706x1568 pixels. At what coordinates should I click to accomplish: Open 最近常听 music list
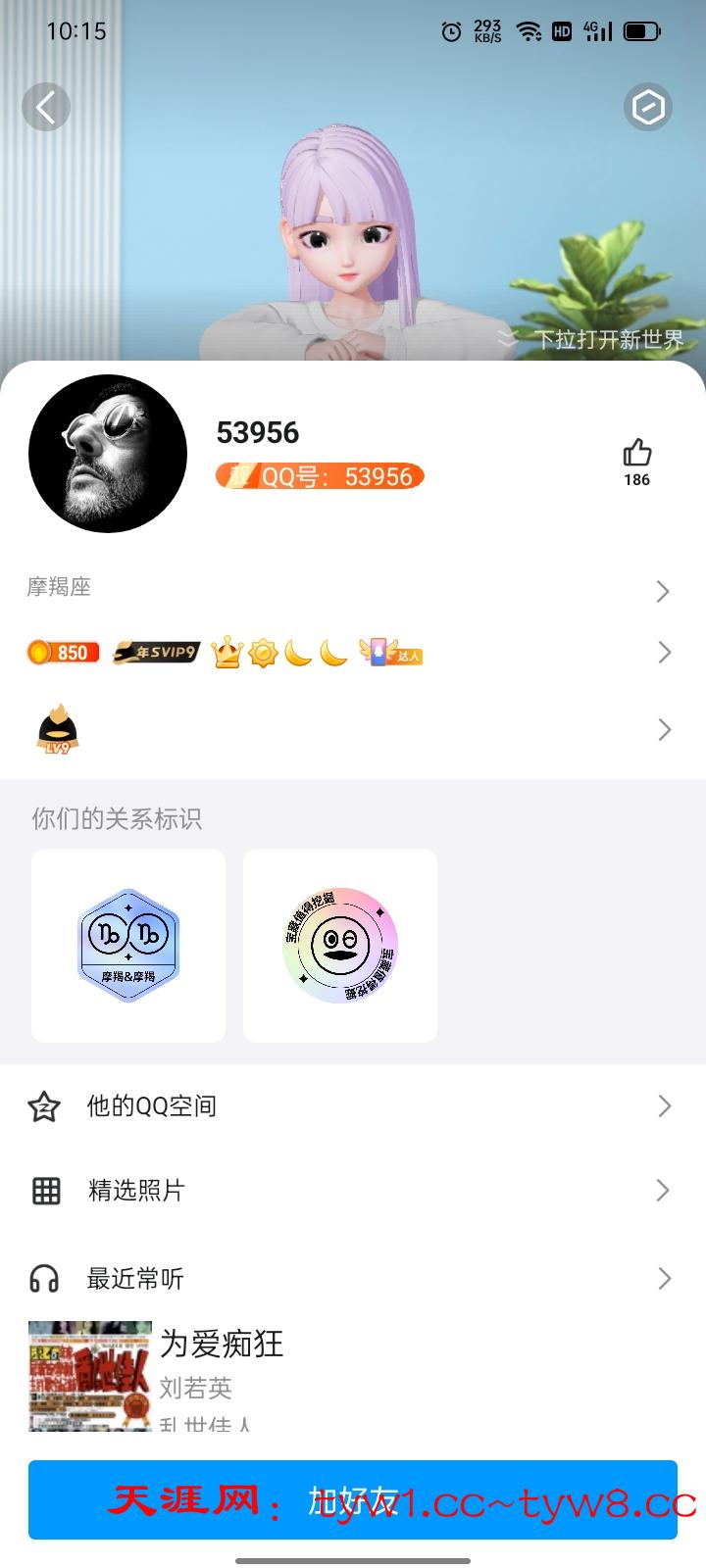pos(353,1278)
